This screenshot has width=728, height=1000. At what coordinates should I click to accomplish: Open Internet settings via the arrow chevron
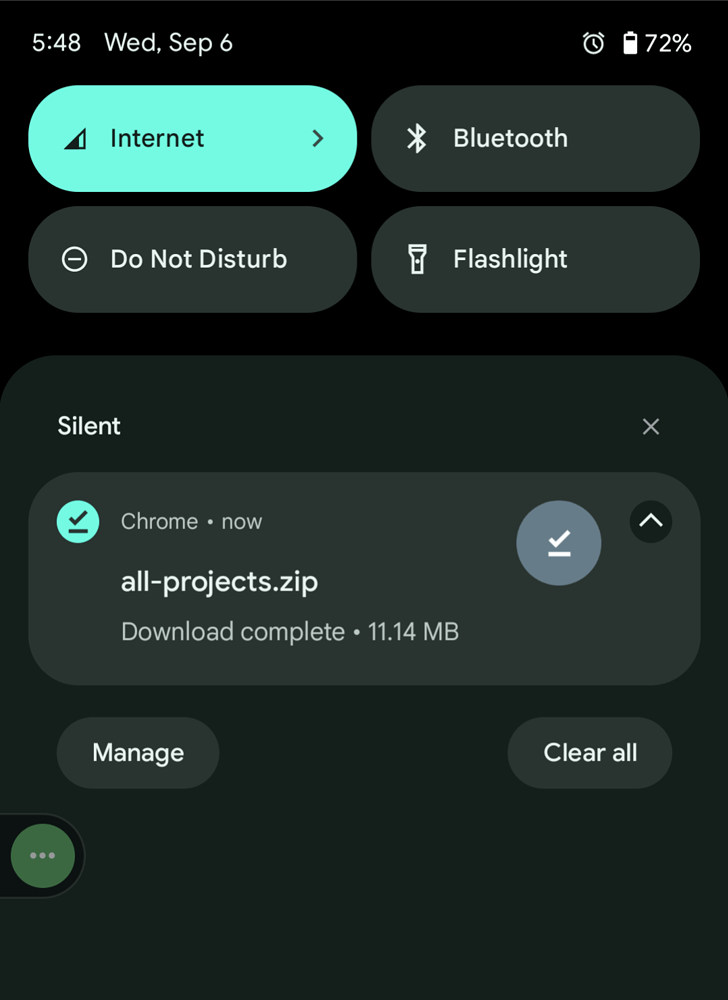tap(317, 138)
